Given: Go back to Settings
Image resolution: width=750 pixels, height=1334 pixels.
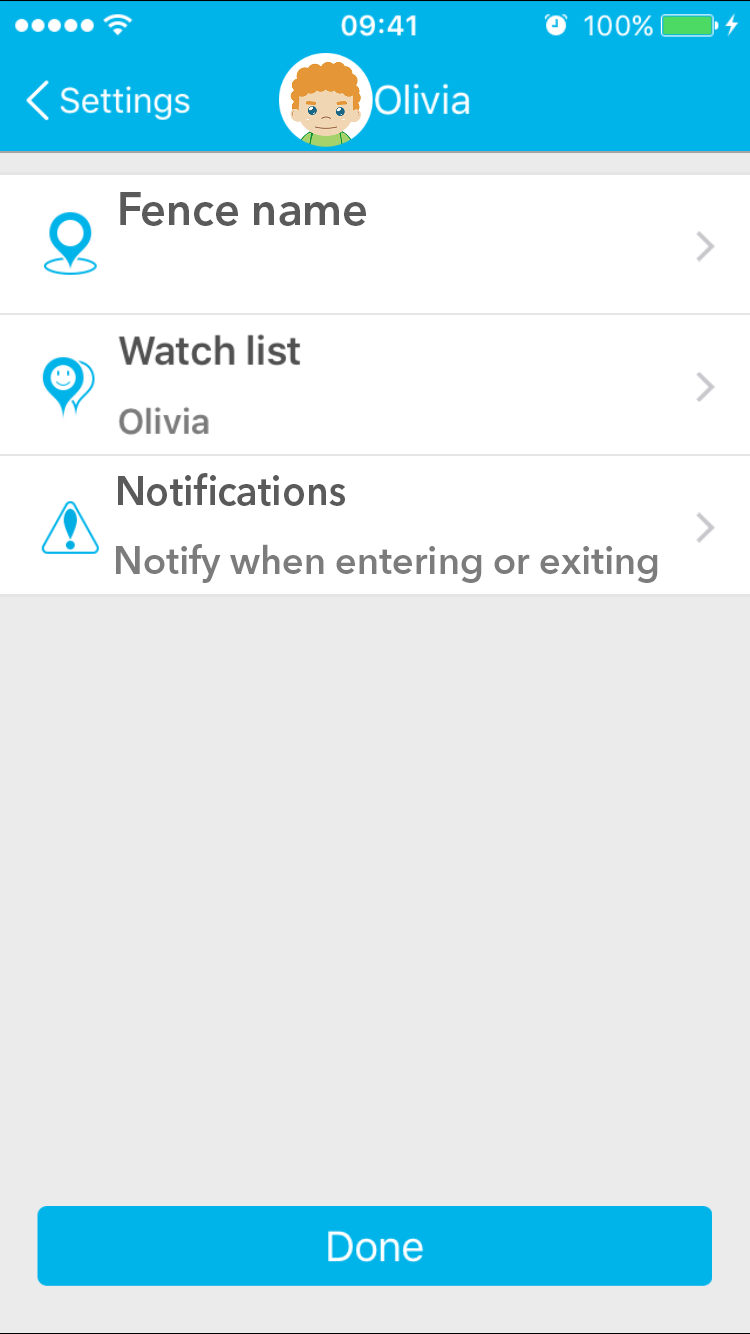Looking at the screenshot, I should coord(108,101).
